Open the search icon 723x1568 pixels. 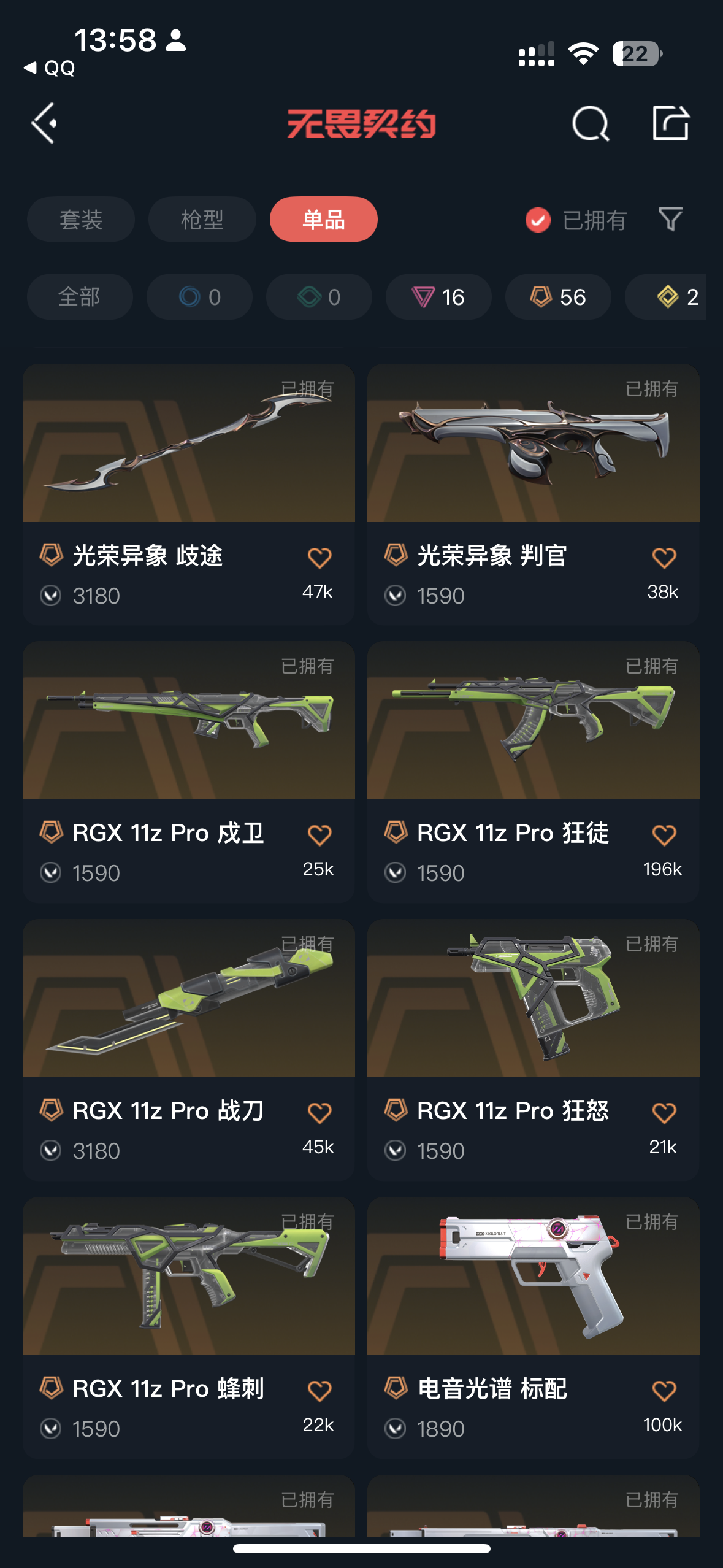point(590,123)
